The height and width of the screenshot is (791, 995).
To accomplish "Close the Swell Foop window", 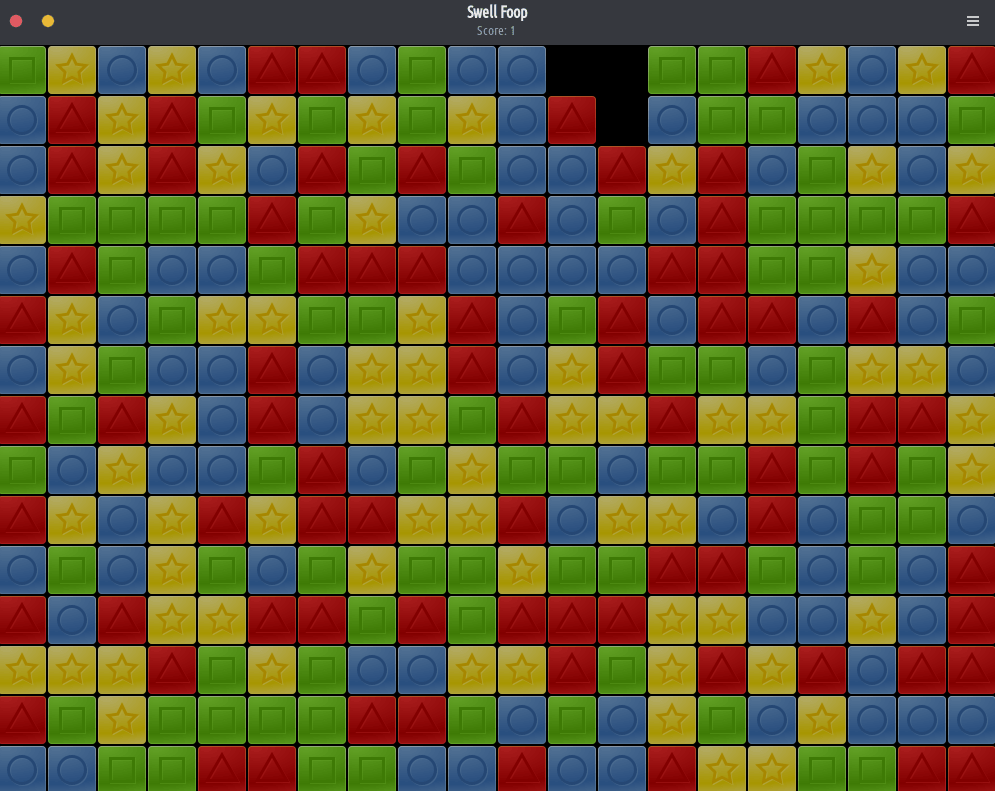I will tap(16, 21).
